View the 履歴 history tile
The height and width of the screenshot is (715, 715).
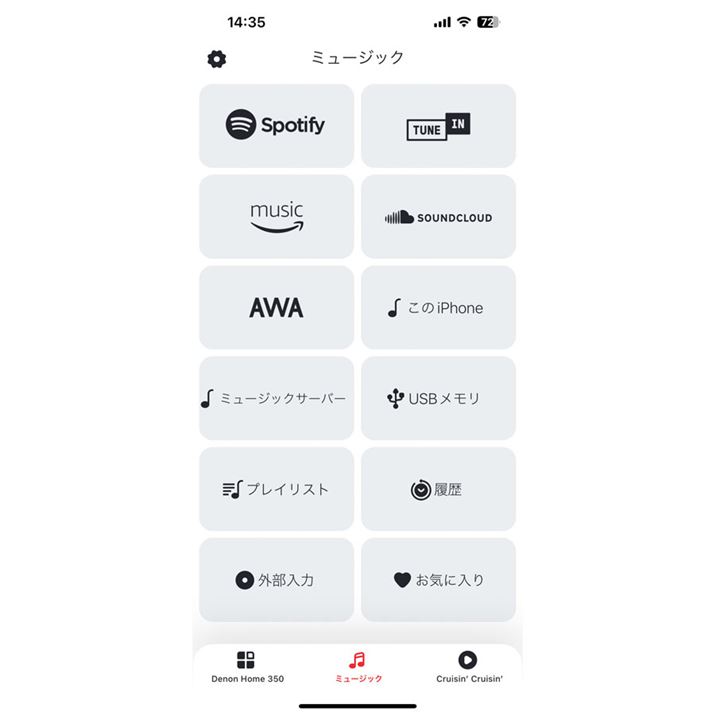coord(438,489)
